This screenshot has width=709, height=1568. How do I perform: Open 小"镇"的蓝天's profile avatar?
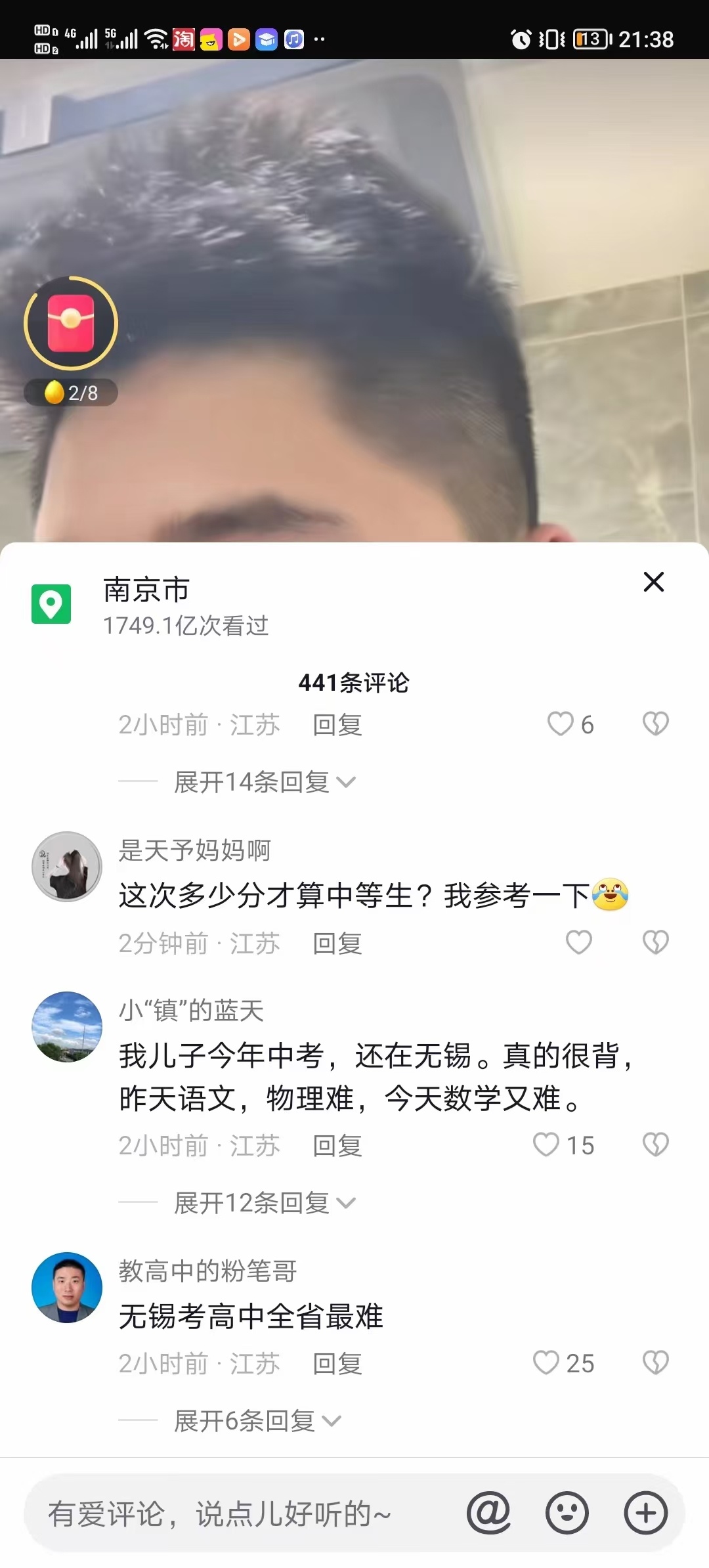[67, 1026]
